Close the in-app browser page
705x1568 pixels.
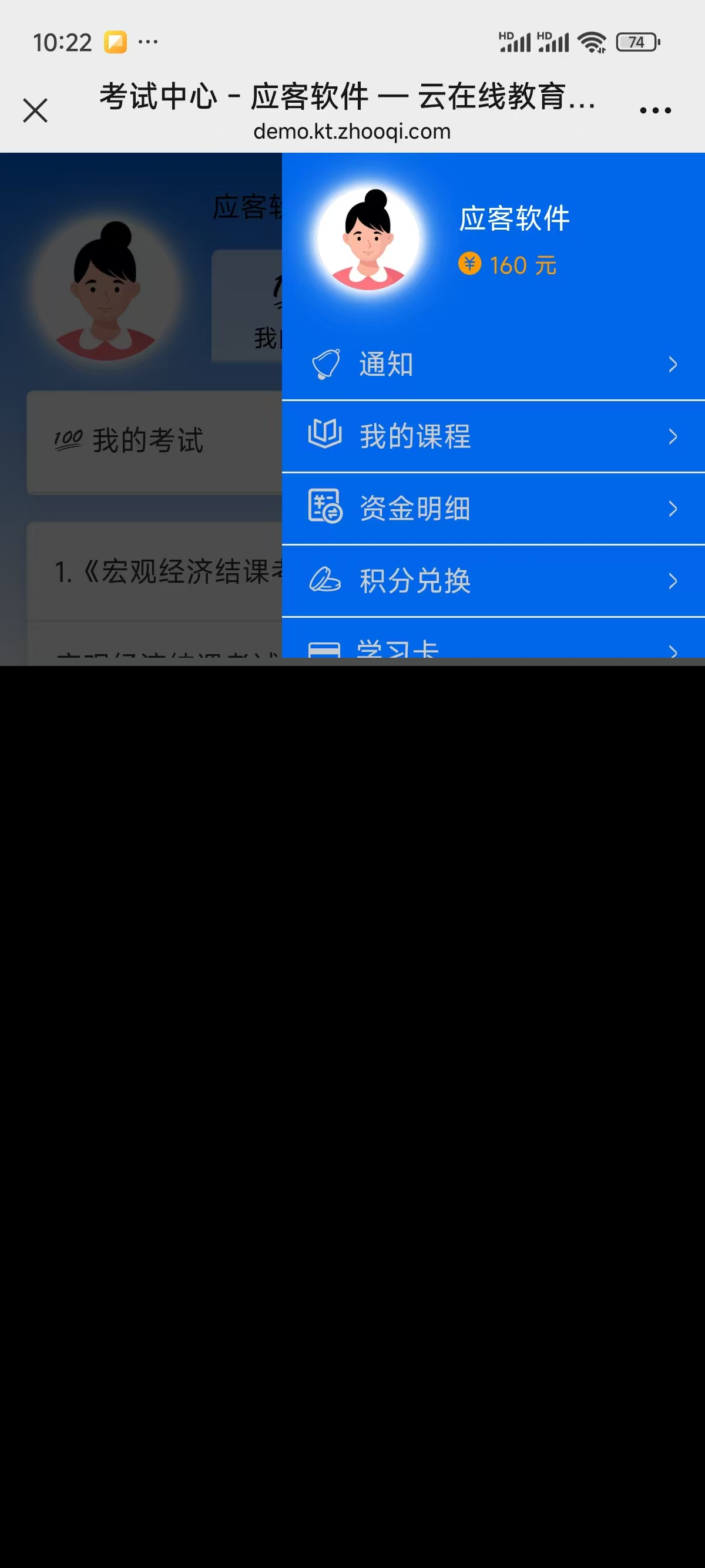point(35,111)
